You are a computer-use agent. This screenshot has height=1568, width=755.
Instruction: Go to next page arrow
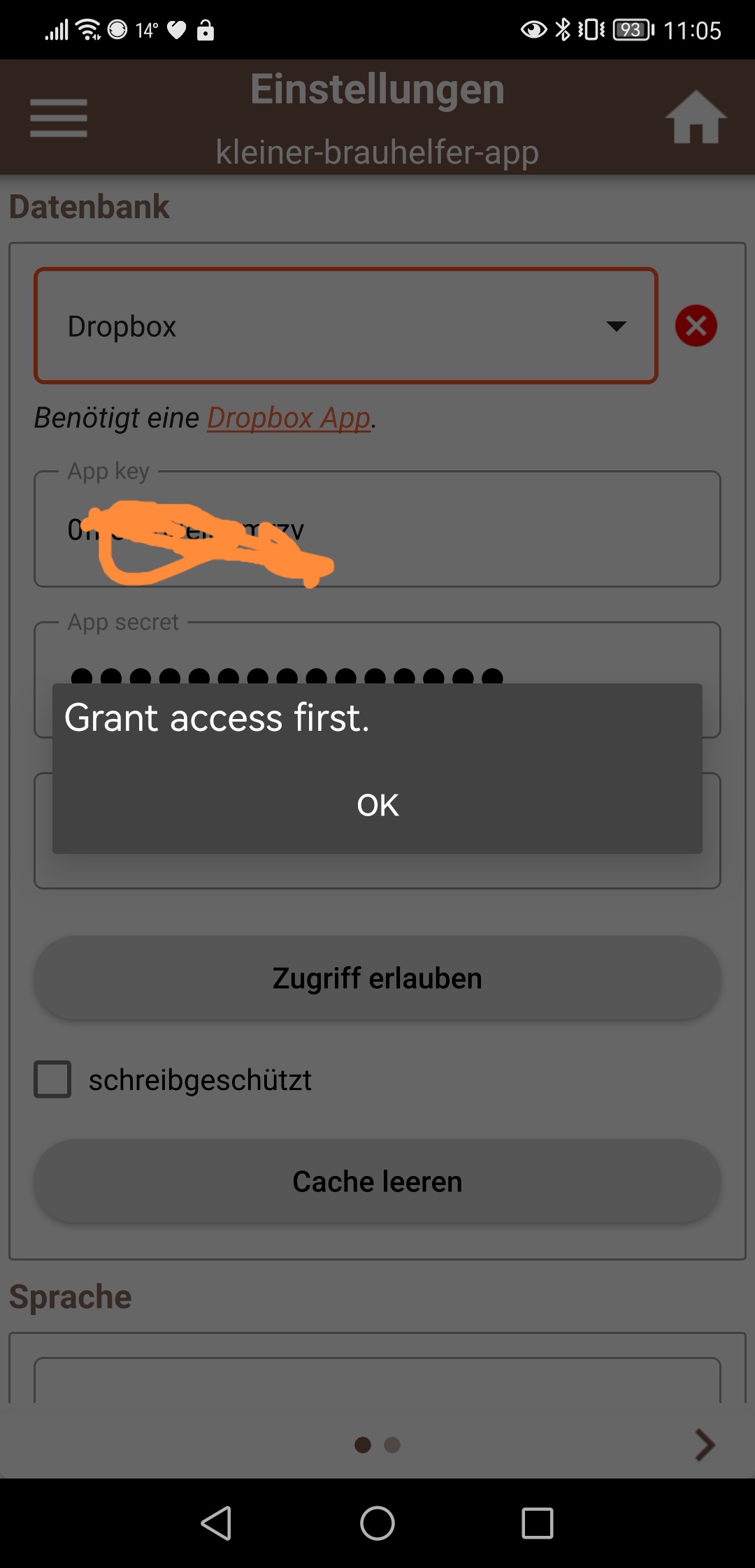pos(705,1444)
